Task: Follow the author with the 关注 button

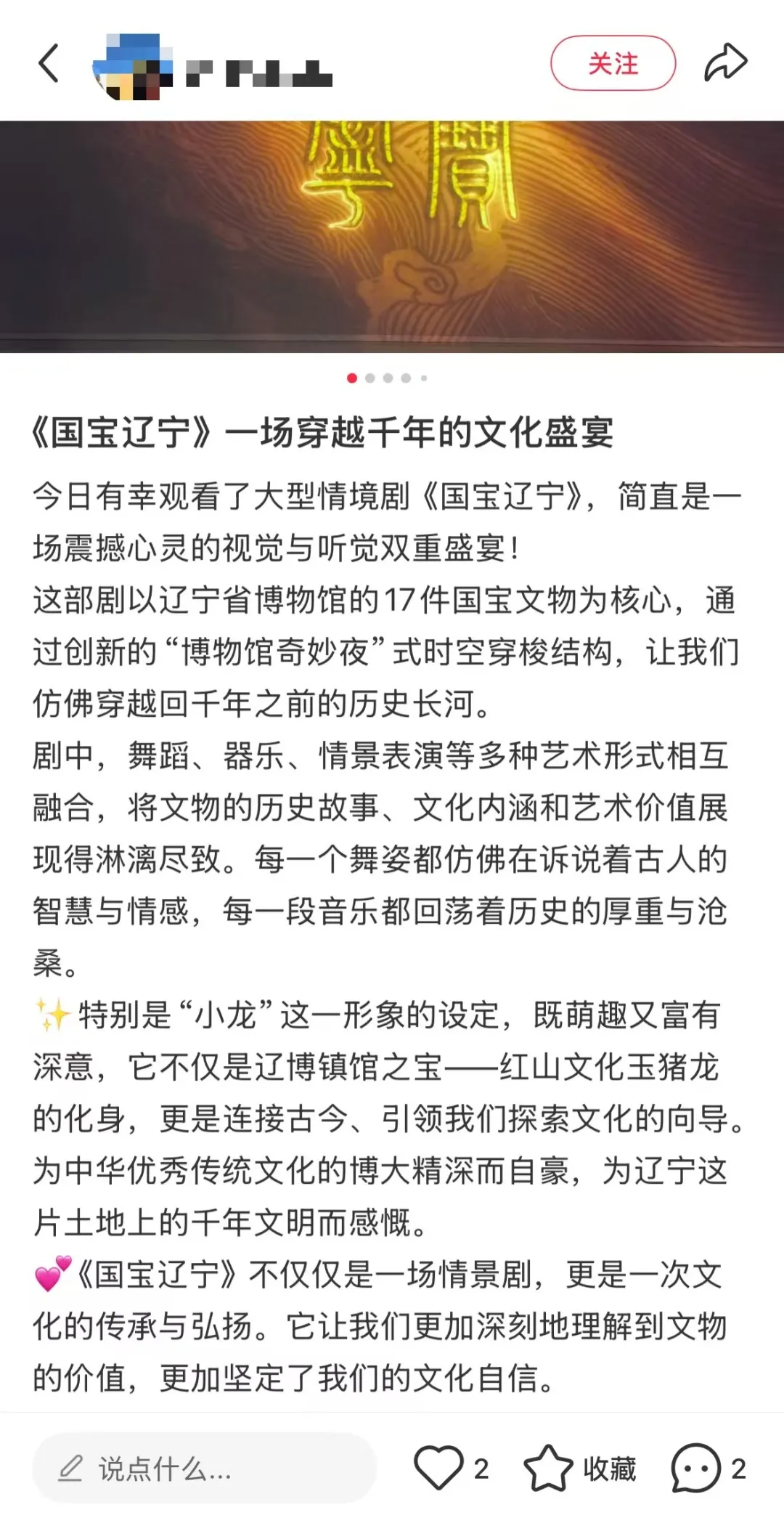Action: (x=613, y=63)
